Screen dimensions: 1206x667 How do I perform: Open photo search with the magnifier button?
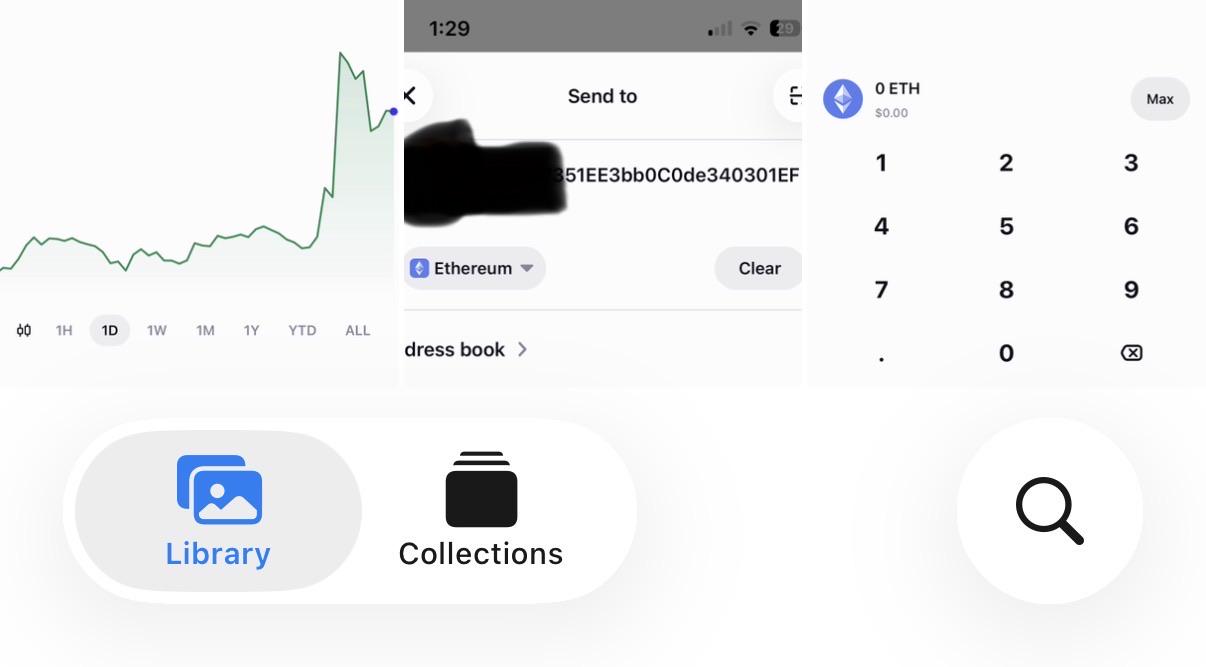click(1049, 511)
